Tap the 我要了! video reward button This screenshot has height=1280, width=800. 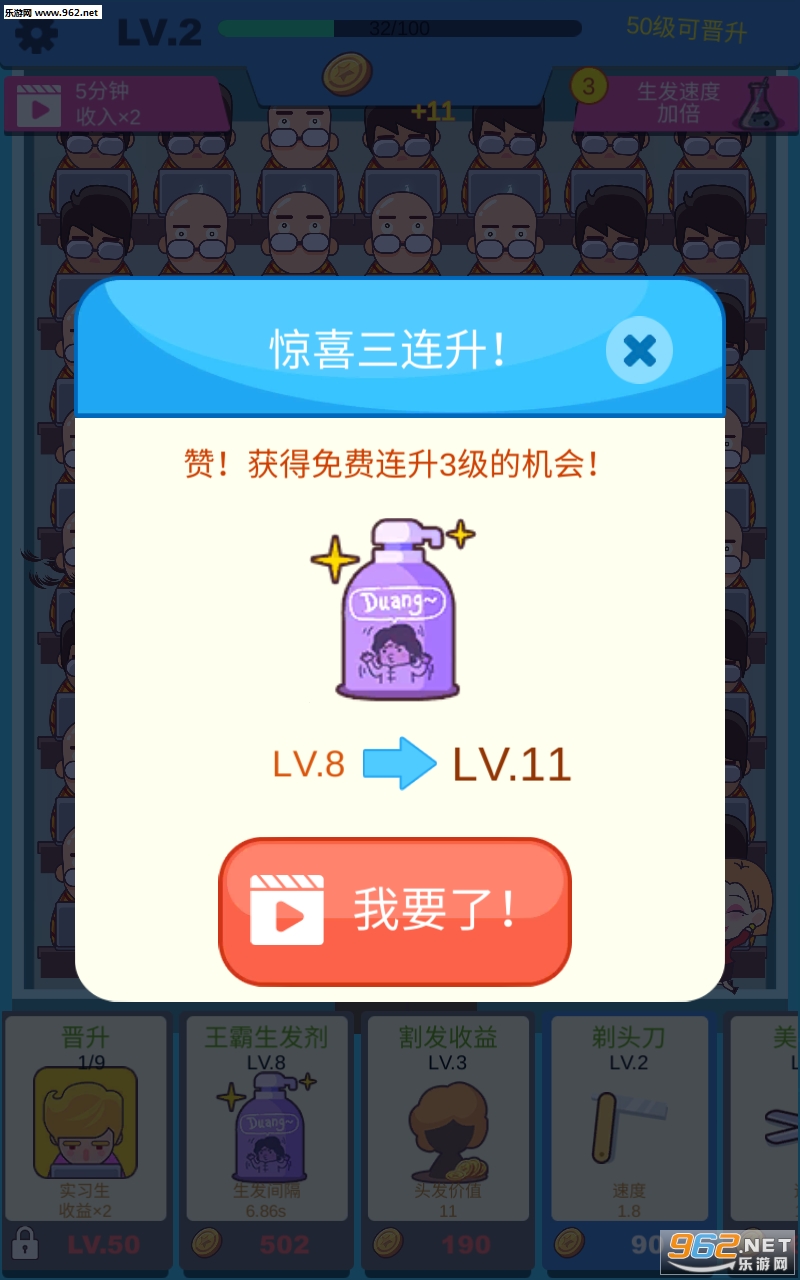(395, 911)
